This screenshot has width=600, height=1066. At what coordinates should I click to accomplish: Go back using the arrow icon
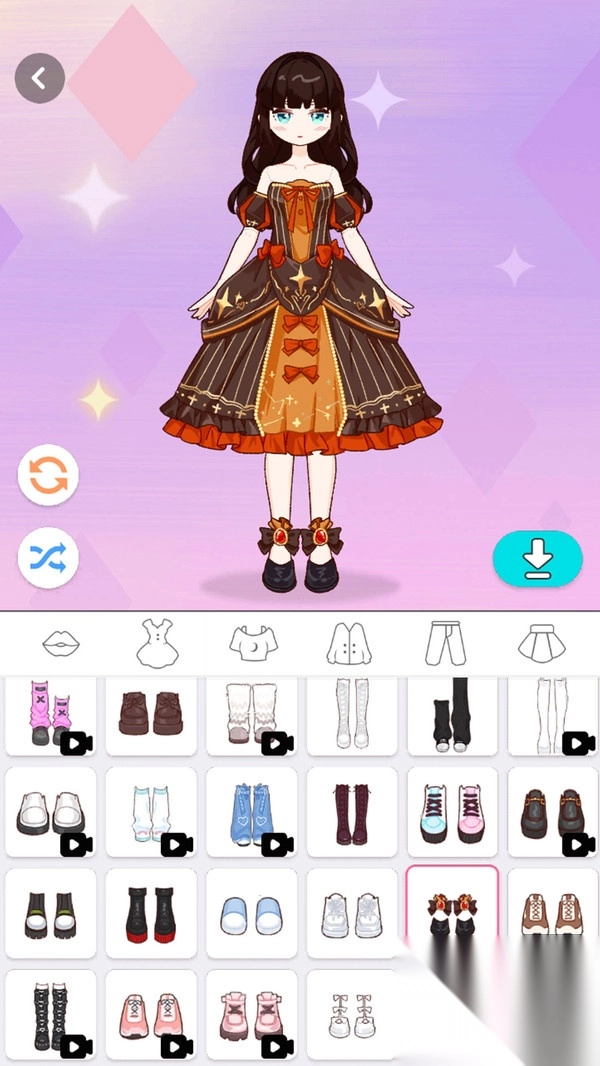pos(40,78)
